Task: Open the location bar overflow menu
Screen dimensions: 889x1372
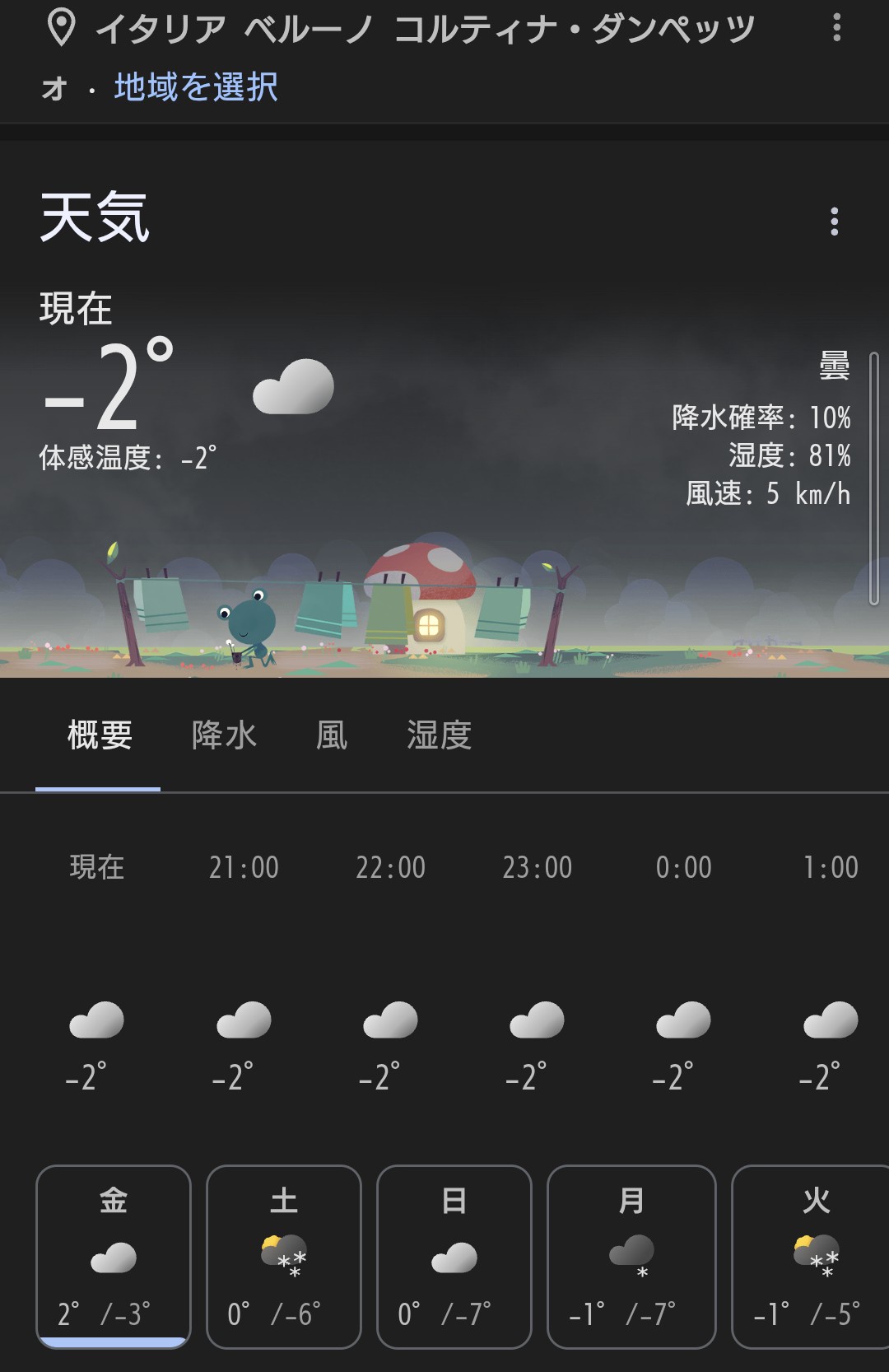Action: click(x=836, y=27)
